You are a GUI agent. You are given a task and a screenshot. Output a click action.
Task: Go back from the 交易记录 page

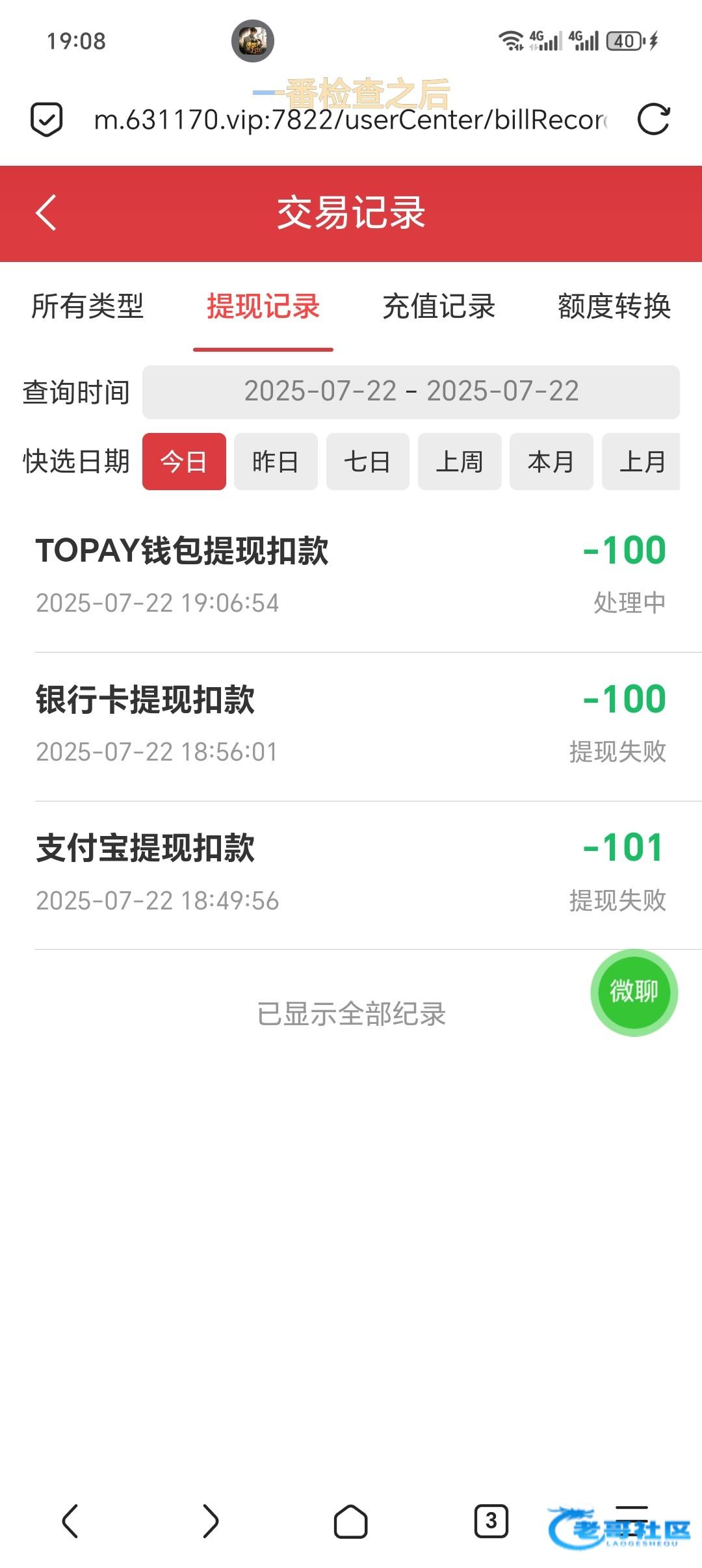[x=46, y=213]
